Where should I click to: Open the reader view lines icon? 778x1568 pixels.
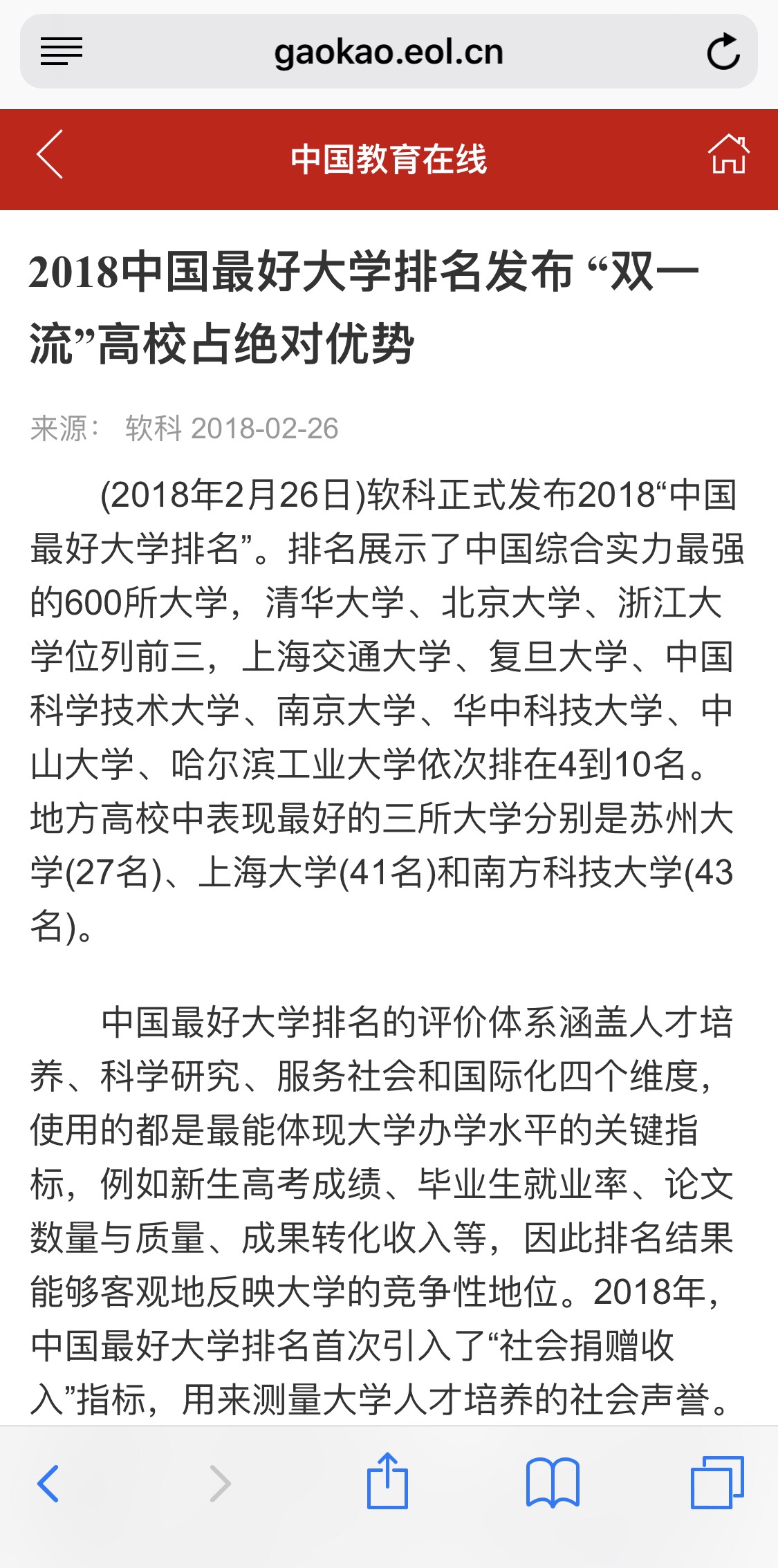coord(62,52)
